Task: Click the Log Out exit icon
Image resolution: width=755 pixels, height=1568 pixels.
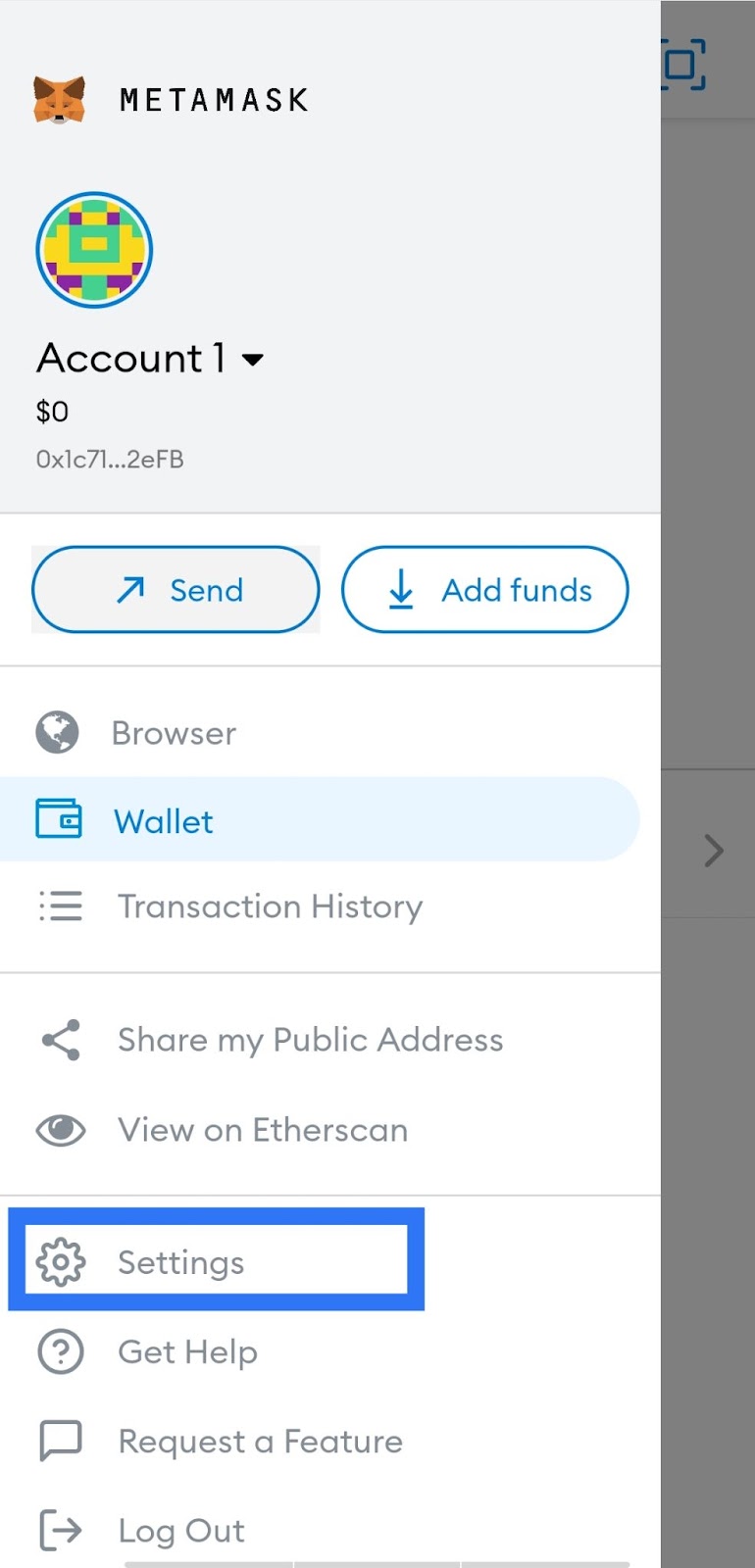Action: 60,1529
